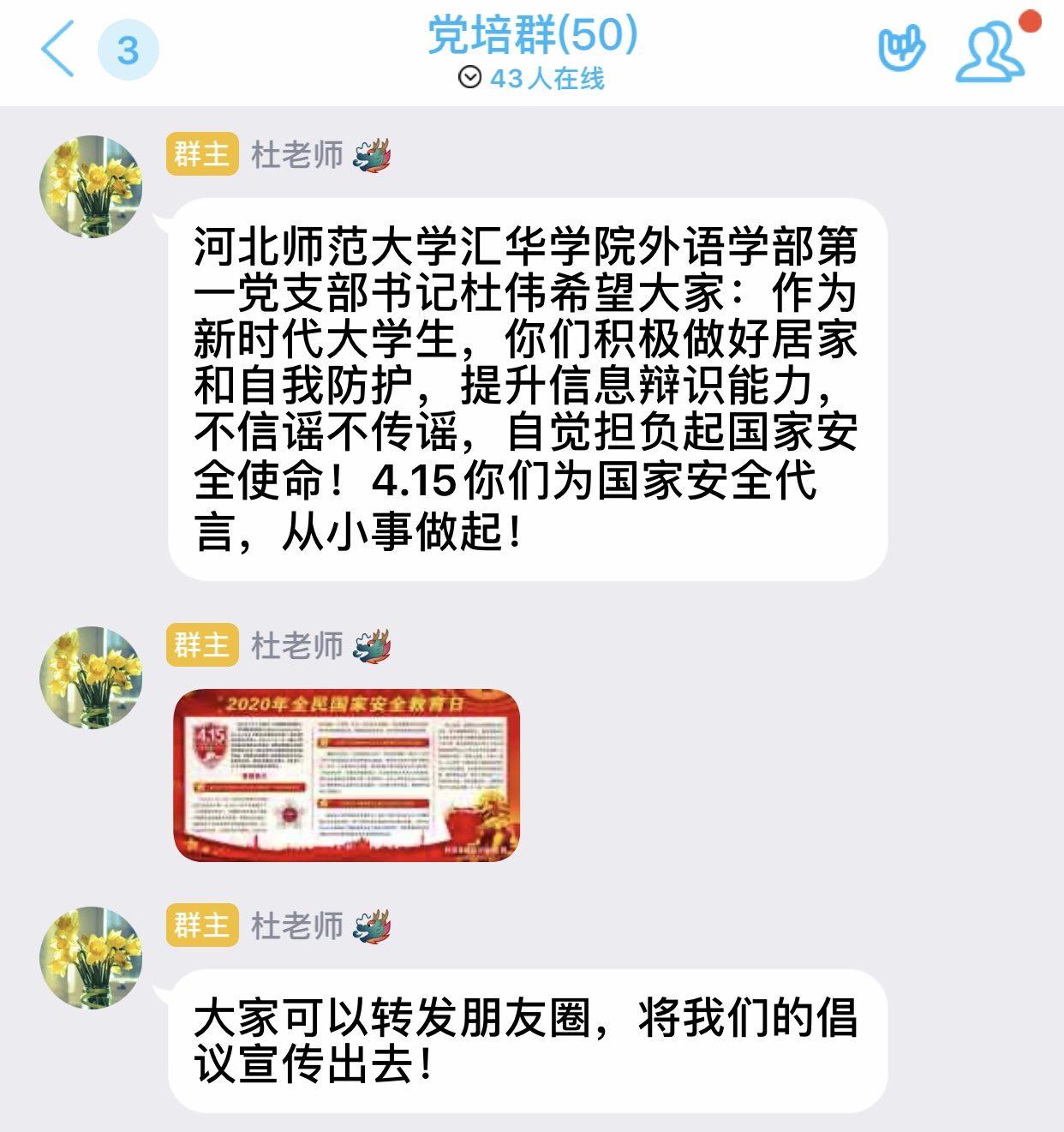Tap 杜老师's avatar beside the first message
The width and height of the screenshot is (1064, 1132).
[x=92, y=187]
